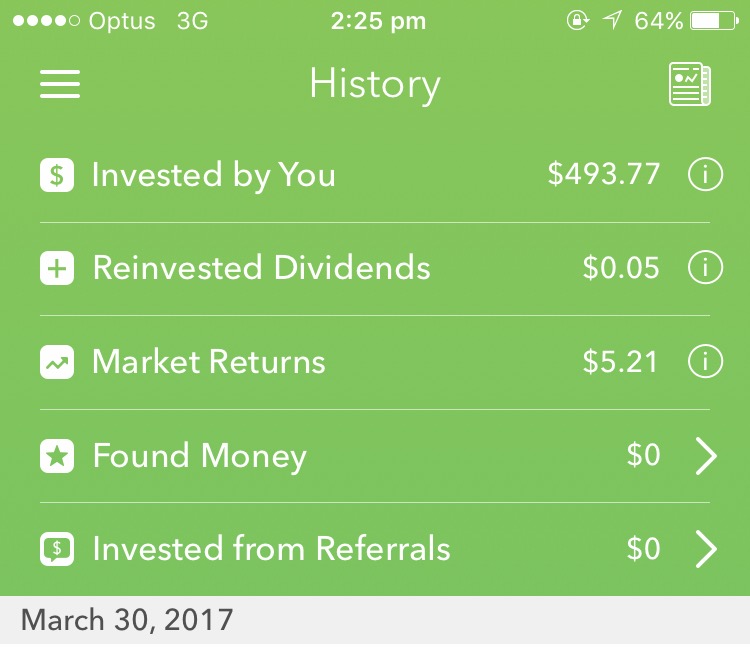Screen dimensions: 750x647
Task: Open the statement report icon
Action: pos(689,85)
